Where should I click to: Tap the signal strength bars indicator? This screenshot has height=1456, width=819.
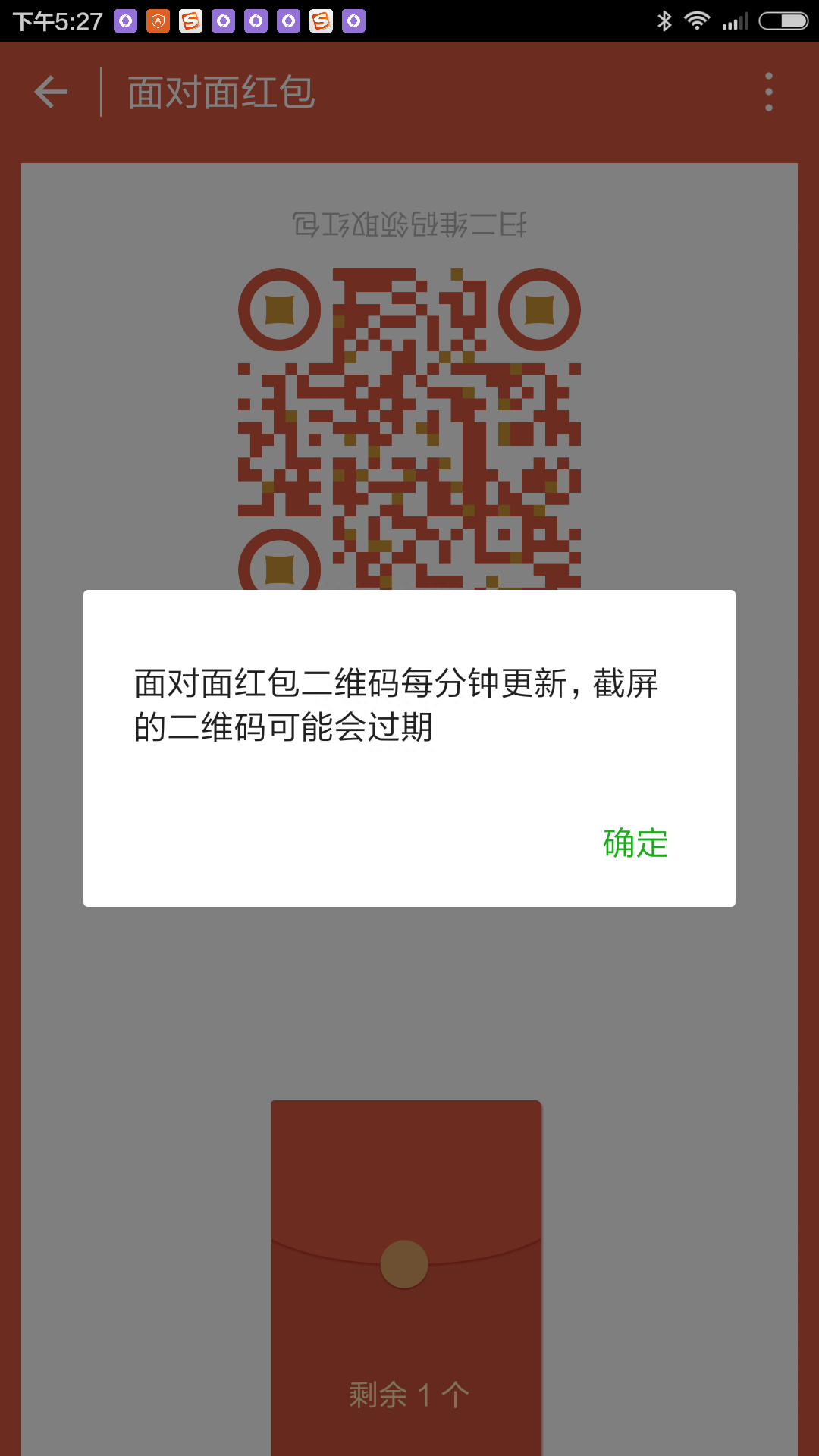(736, 21)
